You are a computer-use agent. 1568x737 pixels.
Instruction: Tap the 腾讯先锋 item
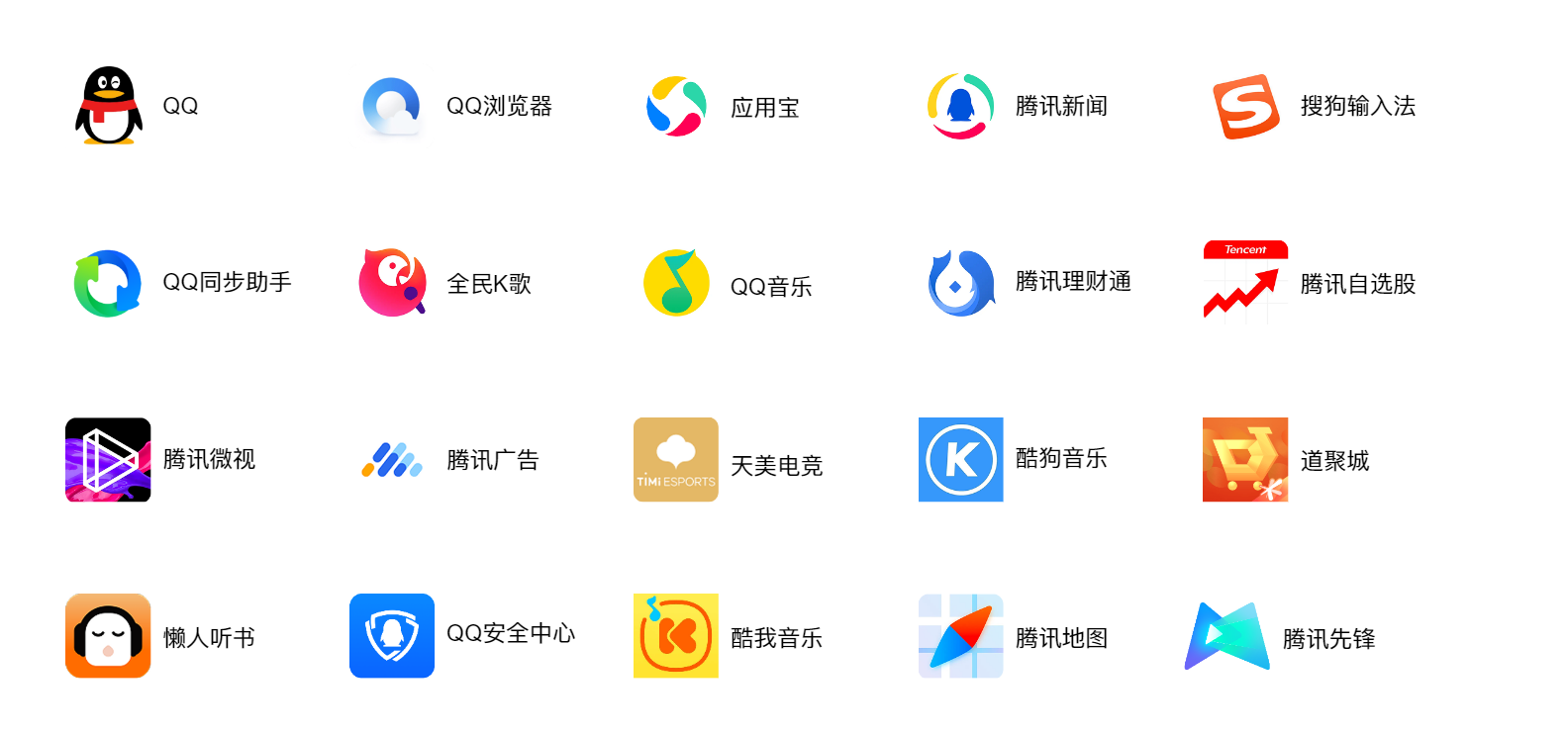point(1227,636)
